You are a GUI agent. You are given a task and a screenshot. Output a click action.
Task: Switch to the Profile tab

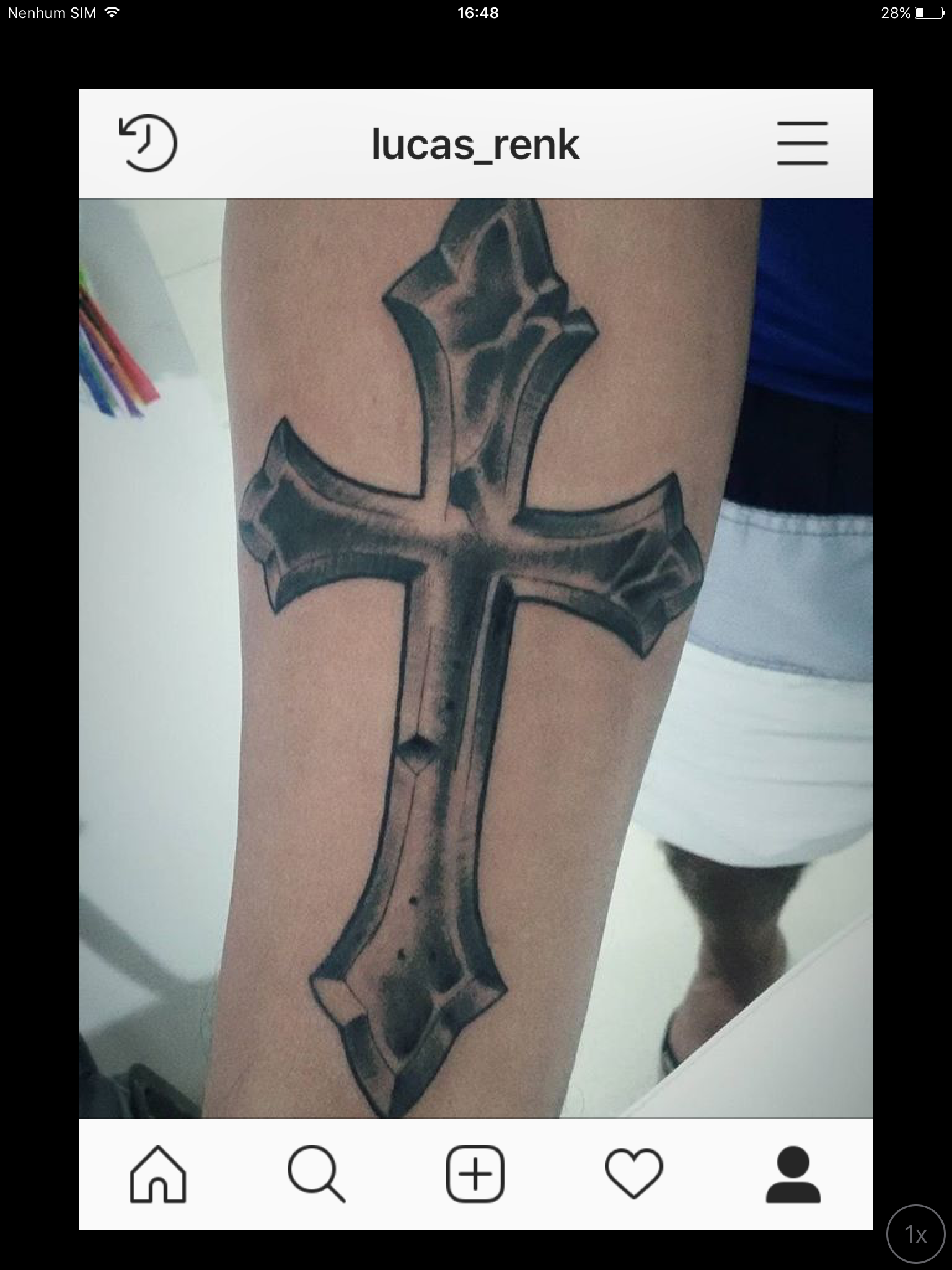click(793, 1175)
